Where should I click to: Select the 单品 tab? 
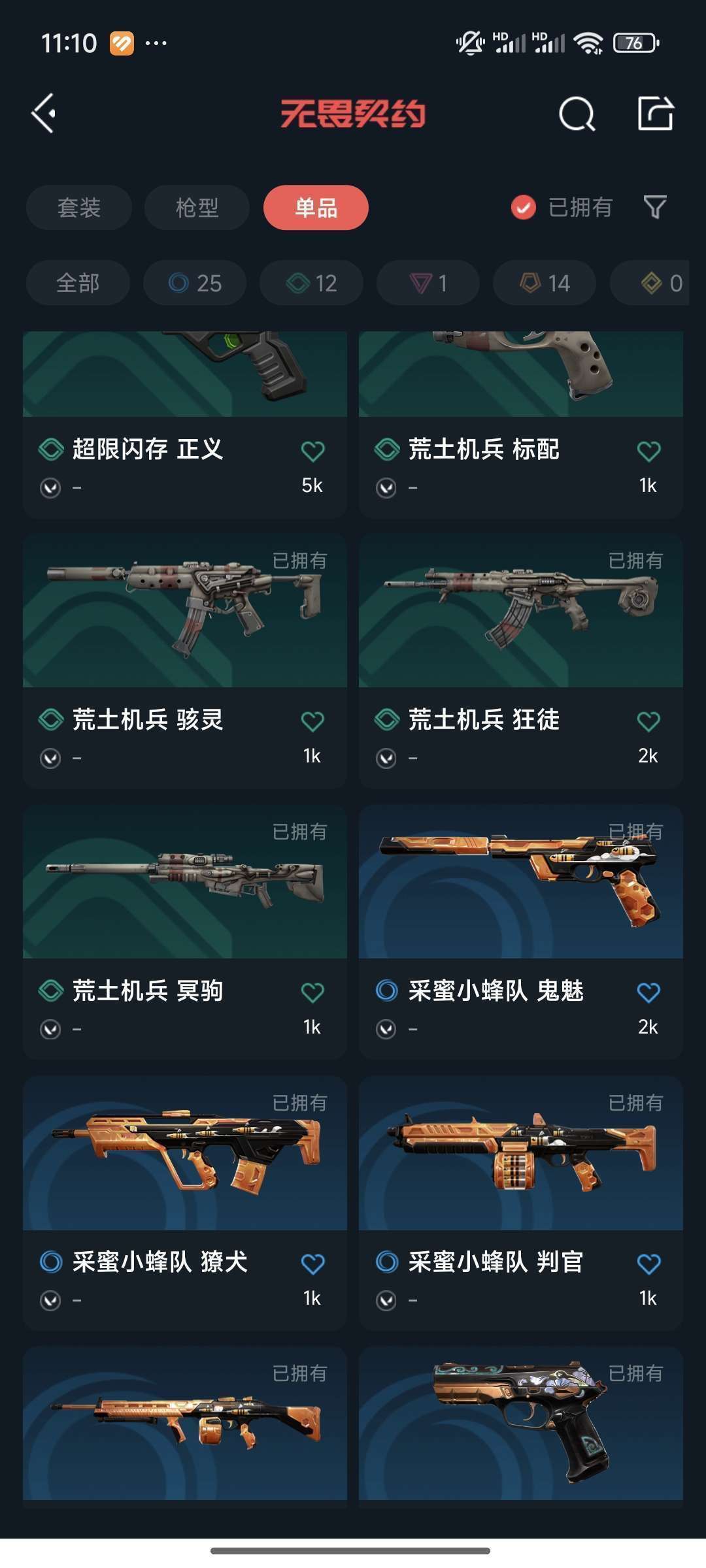point(316,208)
